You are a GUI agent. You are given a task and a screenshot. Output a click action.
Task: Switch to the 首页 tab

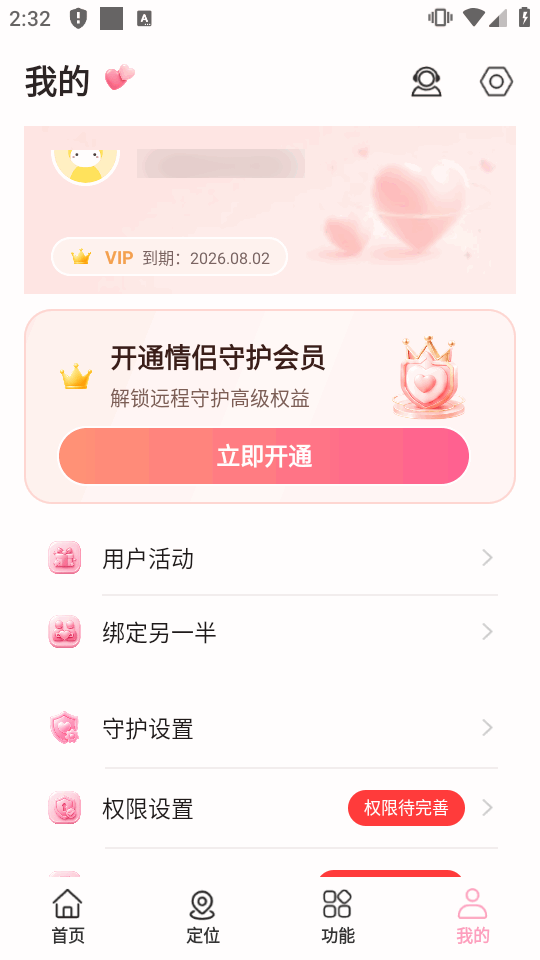pos(67,917)
